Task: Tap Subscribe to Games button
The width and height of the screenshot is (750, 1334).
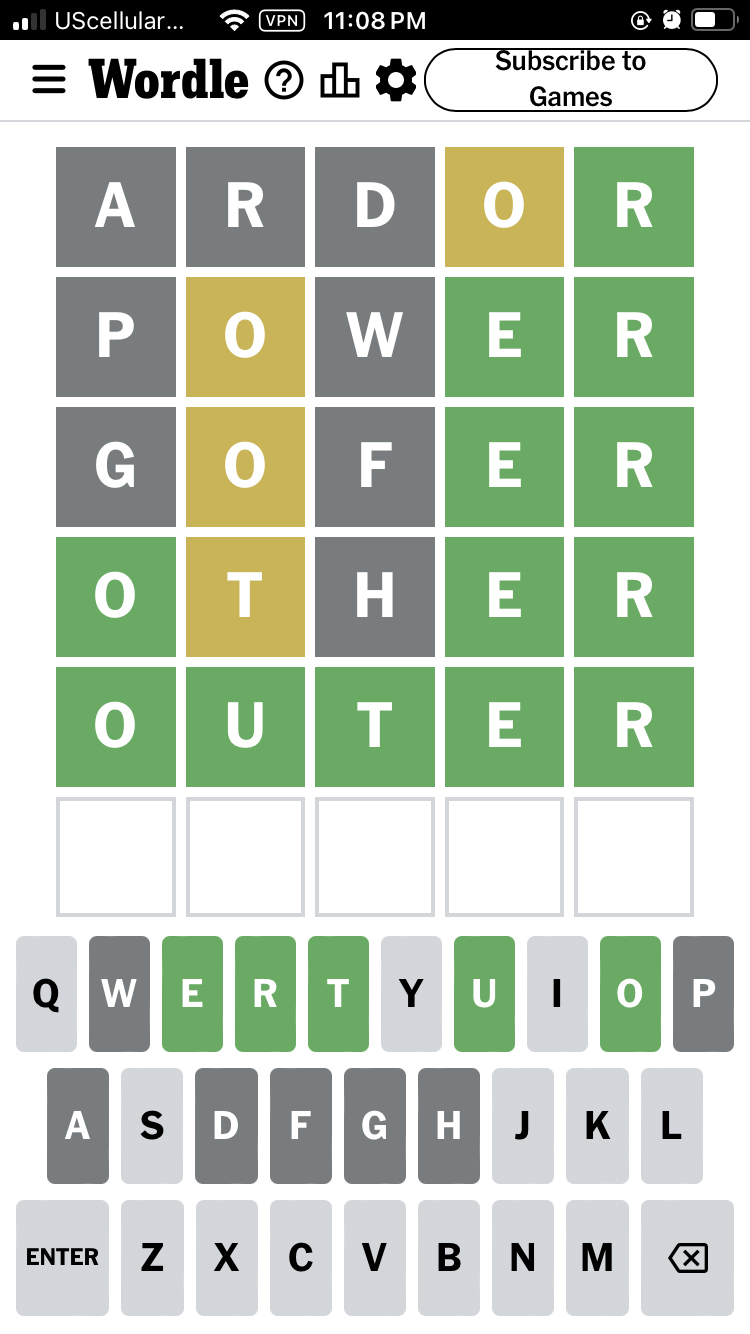Action: click(x=571, y=79)
